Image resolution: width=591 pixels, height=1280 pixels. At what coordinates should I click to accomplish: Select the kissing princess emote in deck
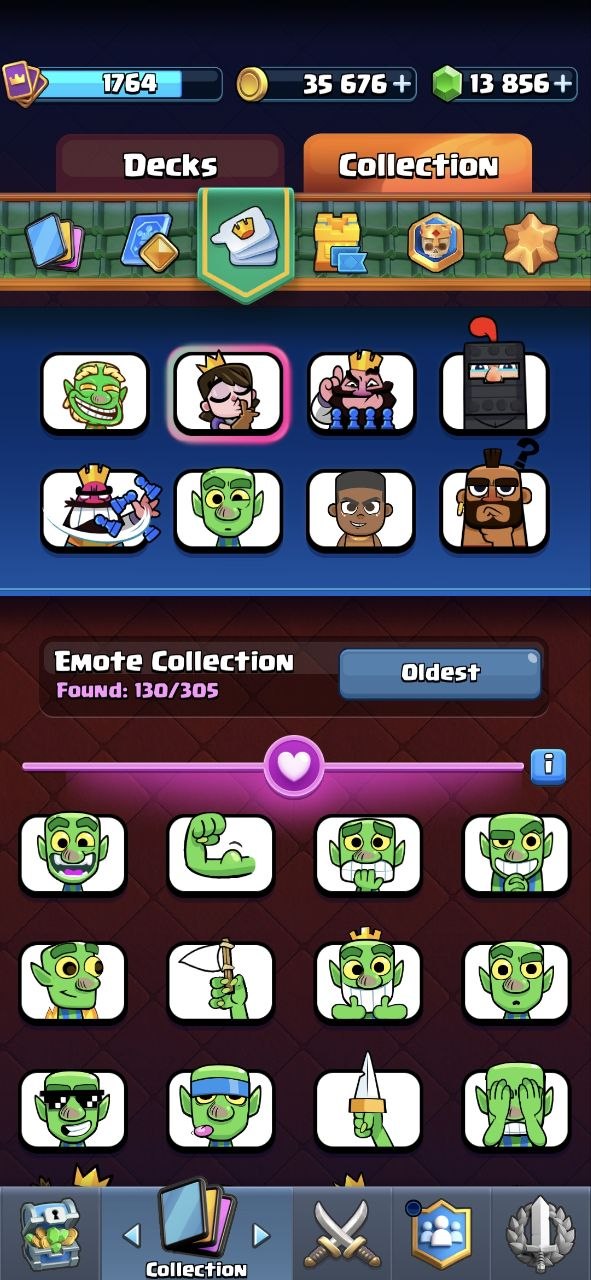point(228,394)
